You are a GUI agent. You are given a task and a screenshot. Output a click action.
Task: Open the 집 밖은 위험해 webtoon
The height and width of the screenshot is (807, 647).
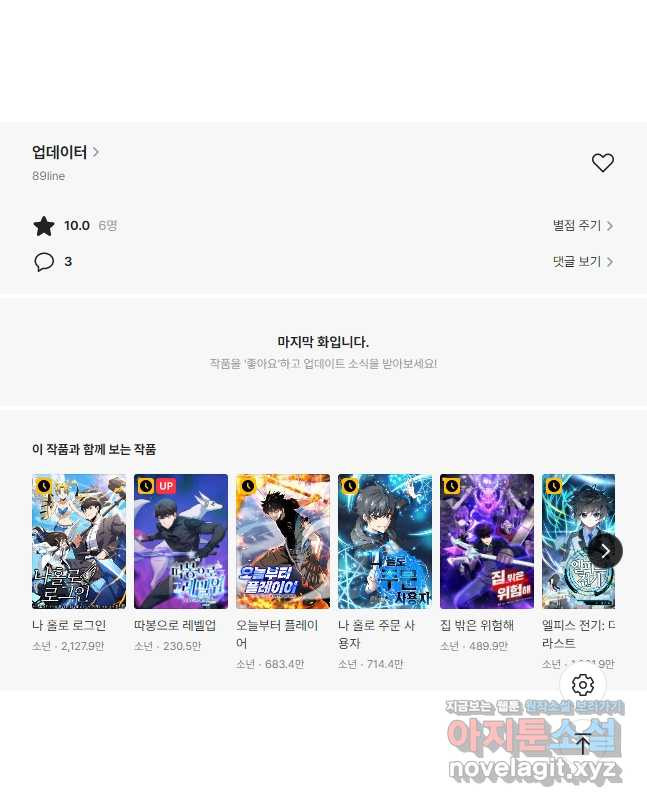pyautogui.click(x=487, y=541)
